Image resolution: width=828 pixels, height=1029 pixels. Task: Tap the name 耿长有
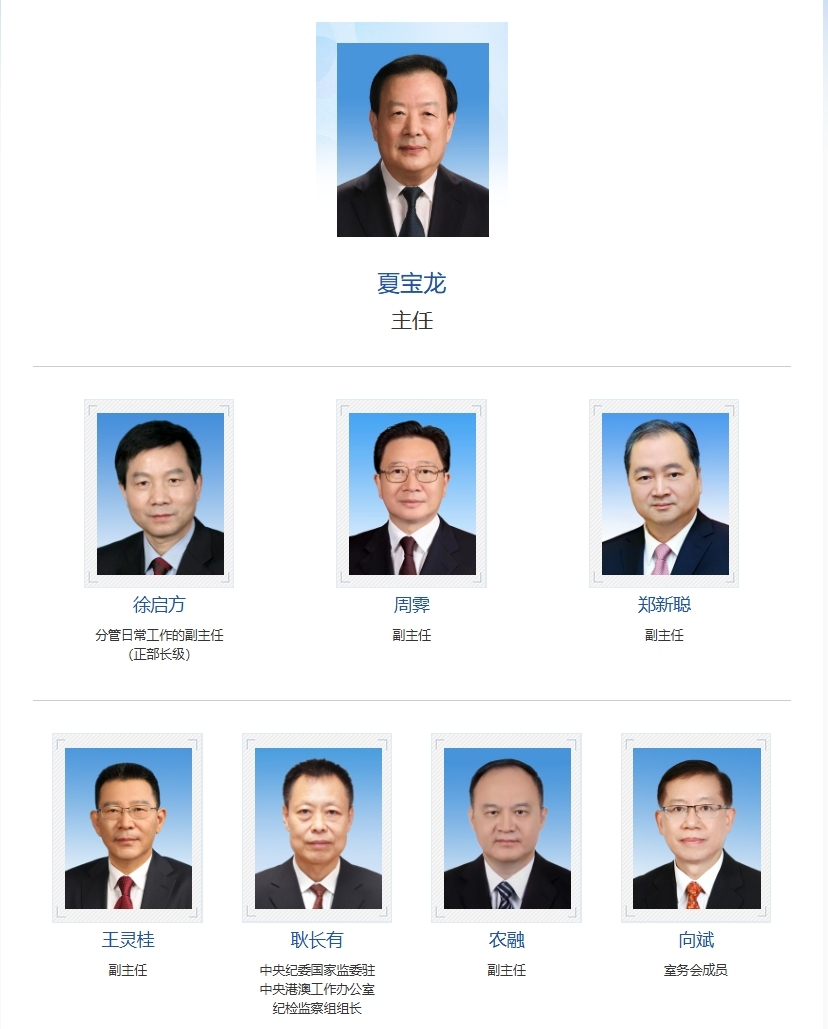pos(317,940)
